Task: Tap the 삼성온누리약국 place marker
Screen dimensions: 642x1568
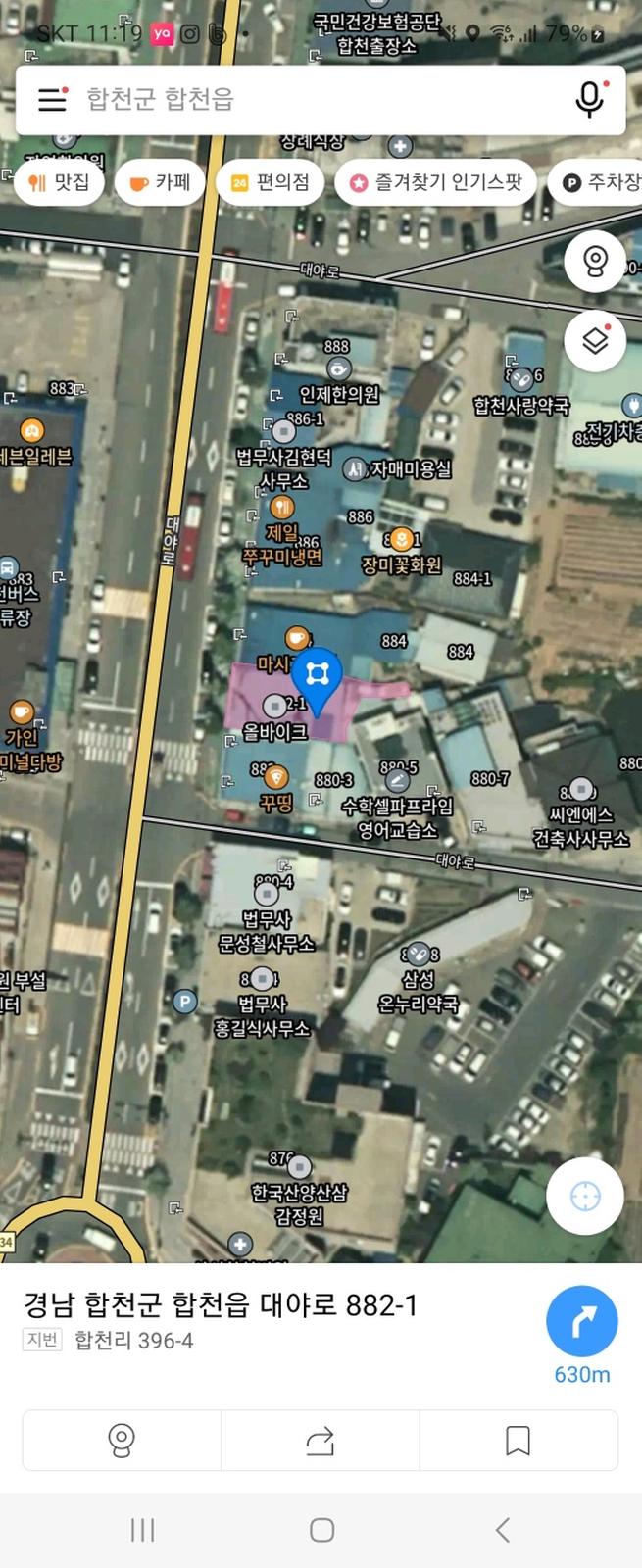Action: (x=418, y=954)
